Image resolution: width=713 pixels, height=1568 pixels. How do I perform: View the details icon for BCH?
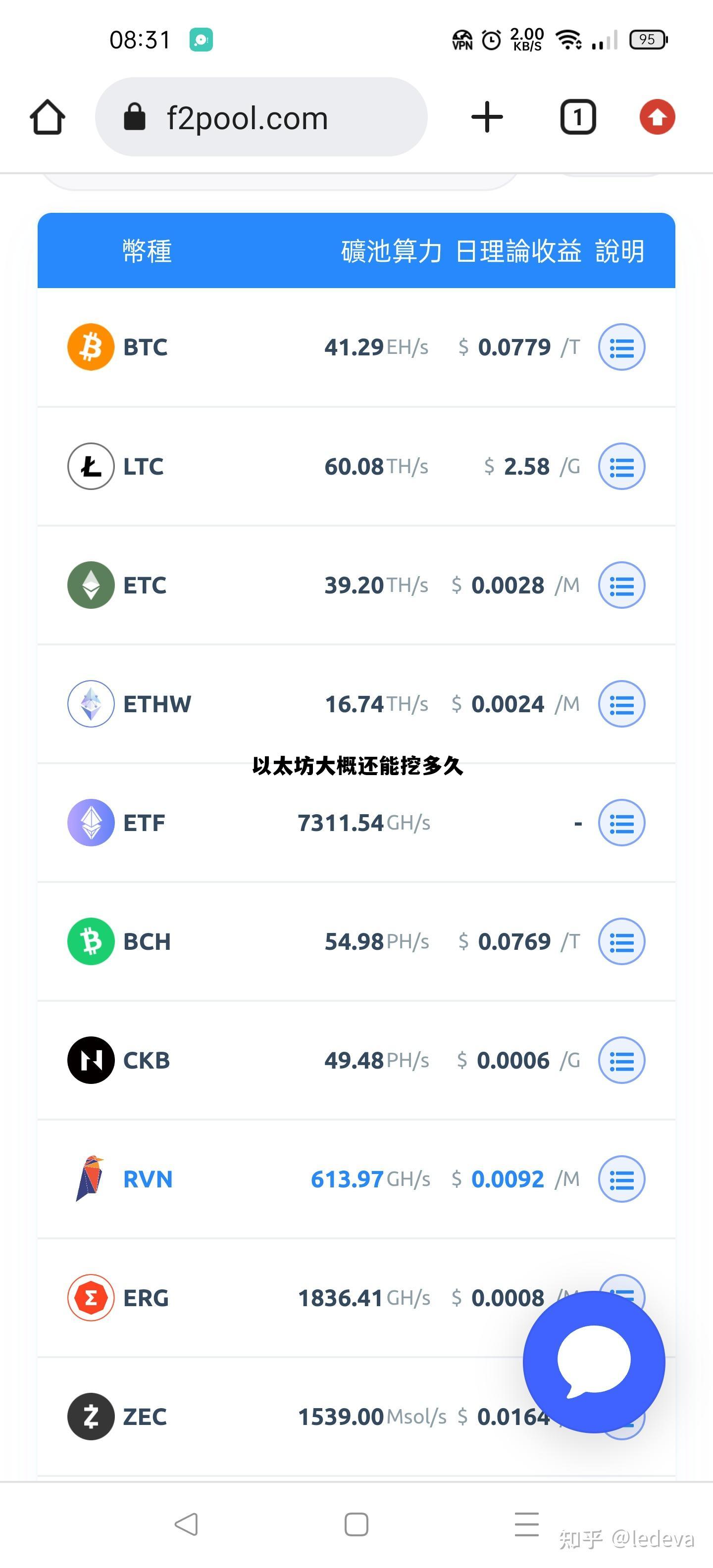click(x=621, y=942)
